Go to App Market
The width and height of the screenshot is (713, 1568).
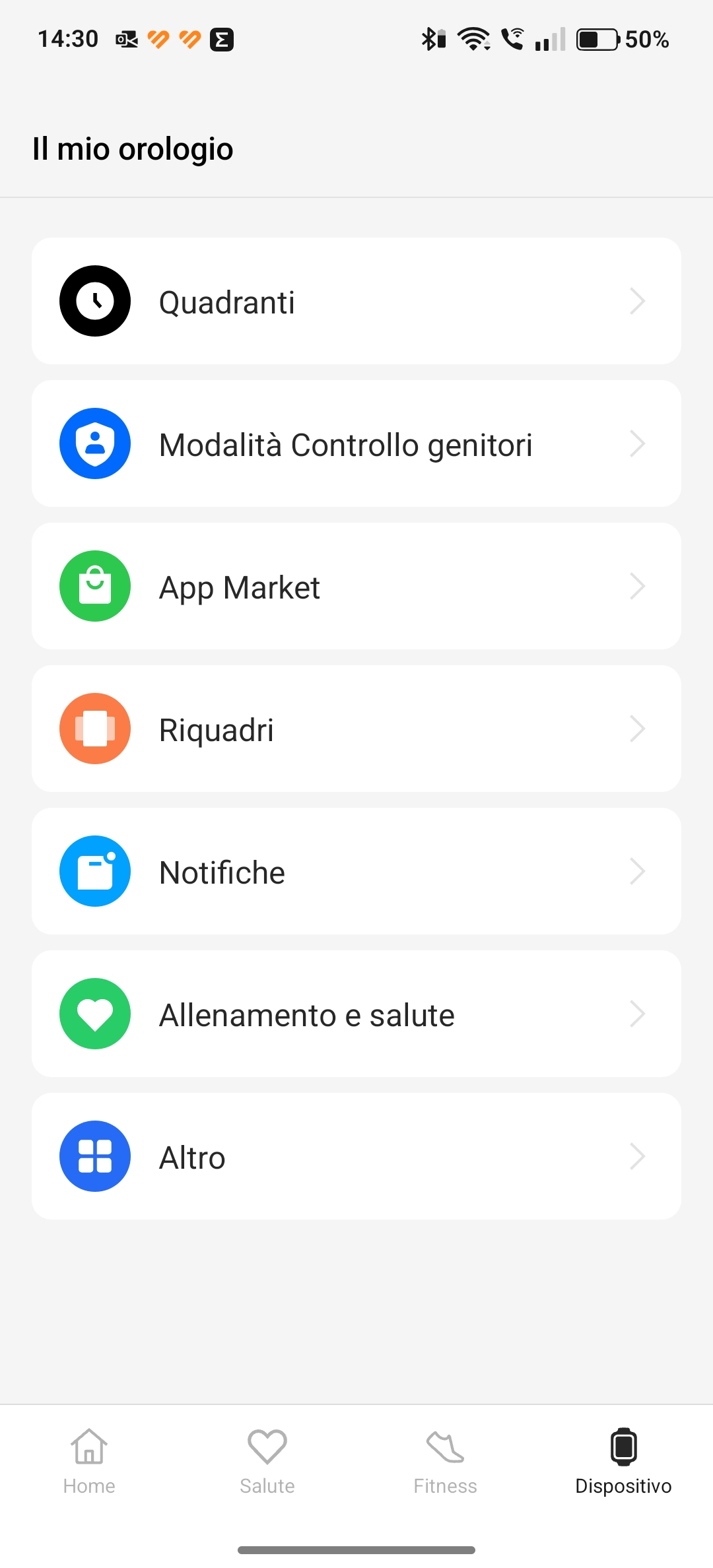coord(356,586)
